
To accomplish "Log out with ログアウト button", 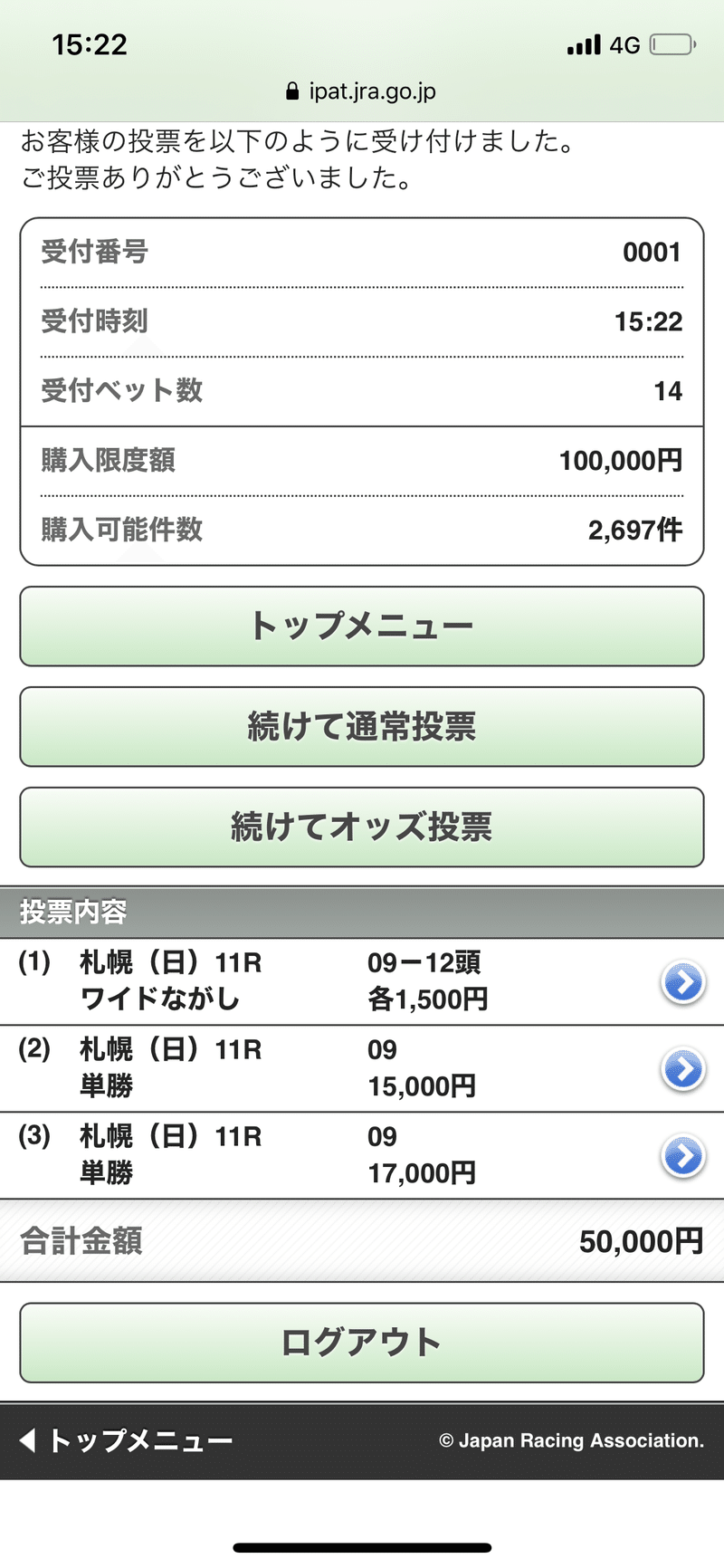I will pyautogui.click(x=361, y=1343).
